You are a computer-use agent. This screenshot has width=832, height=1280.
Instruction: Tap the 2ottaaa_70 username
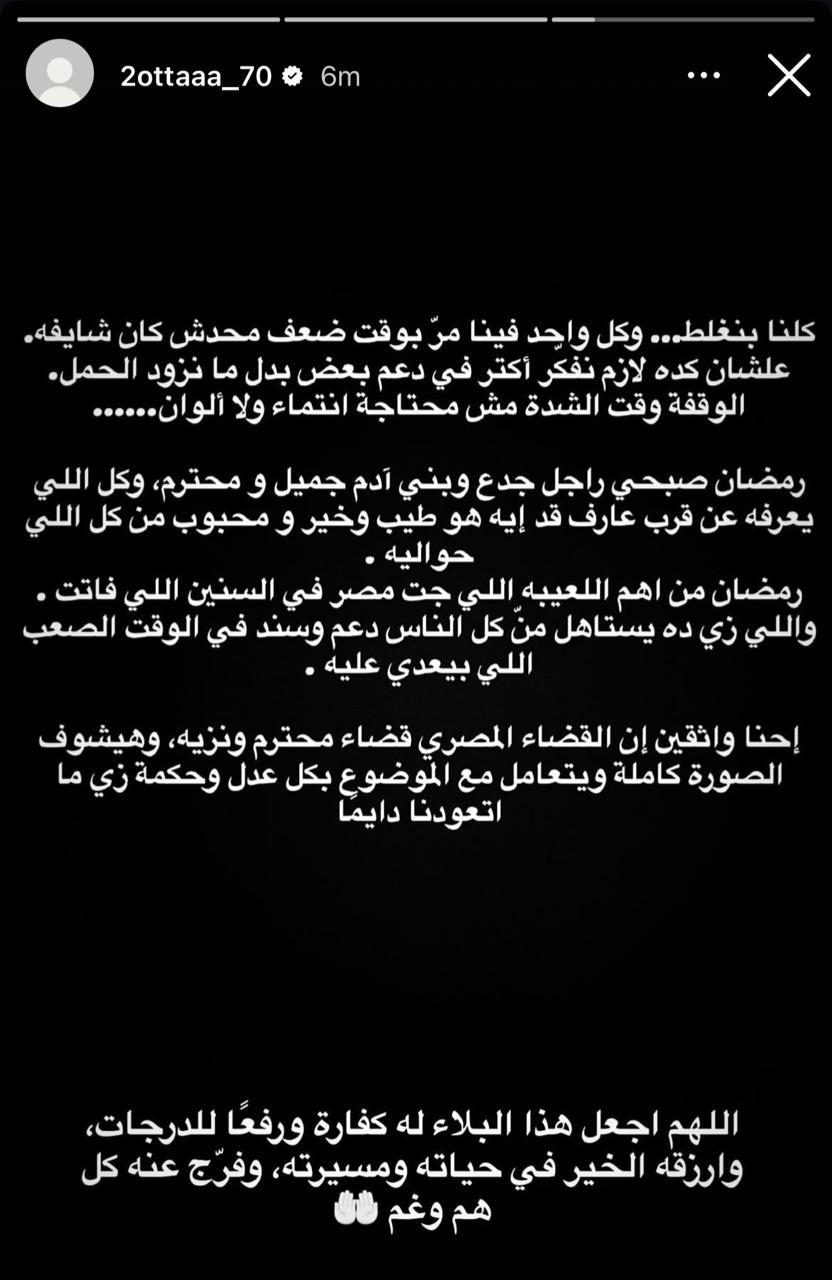(196, 76)
